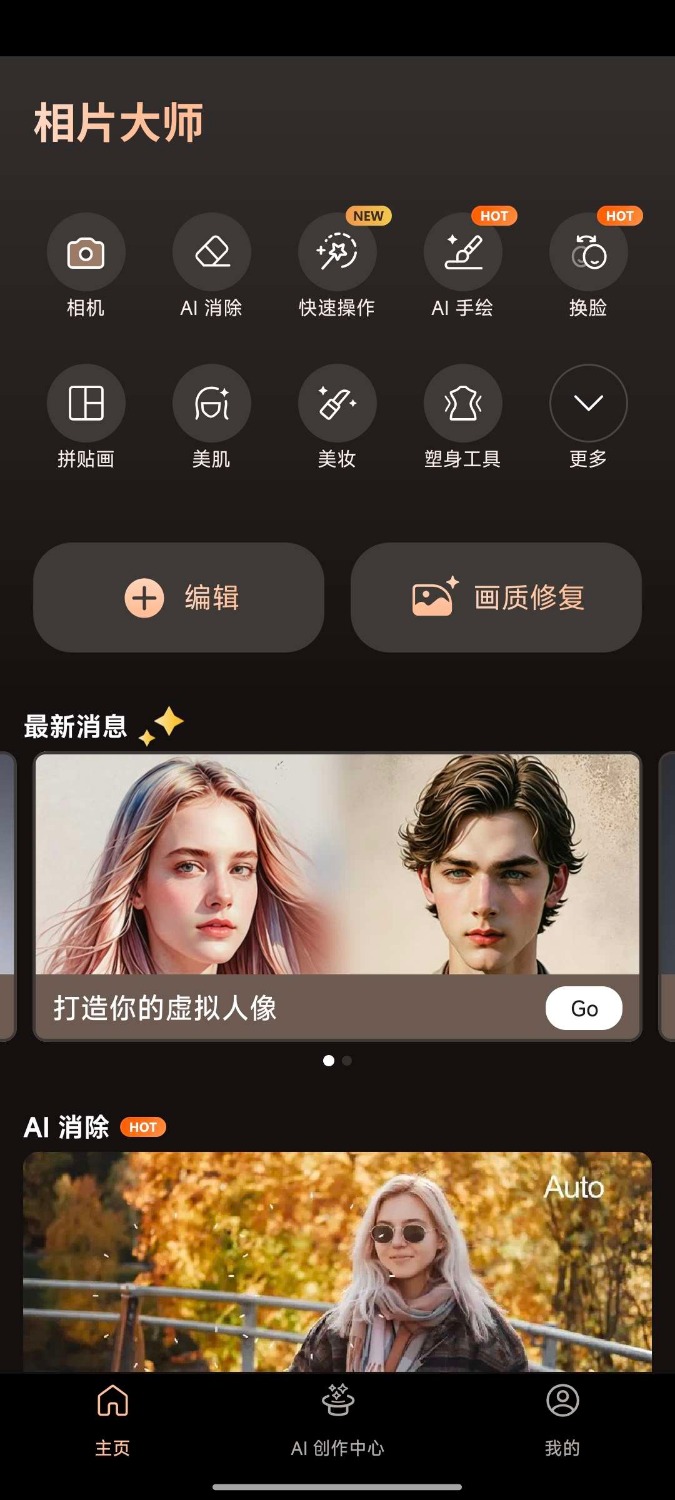Image resolution: width=675 pixels, height=1500 pixels.
Task: Open 画质修复 quality enhance
Action: point(496,598)
